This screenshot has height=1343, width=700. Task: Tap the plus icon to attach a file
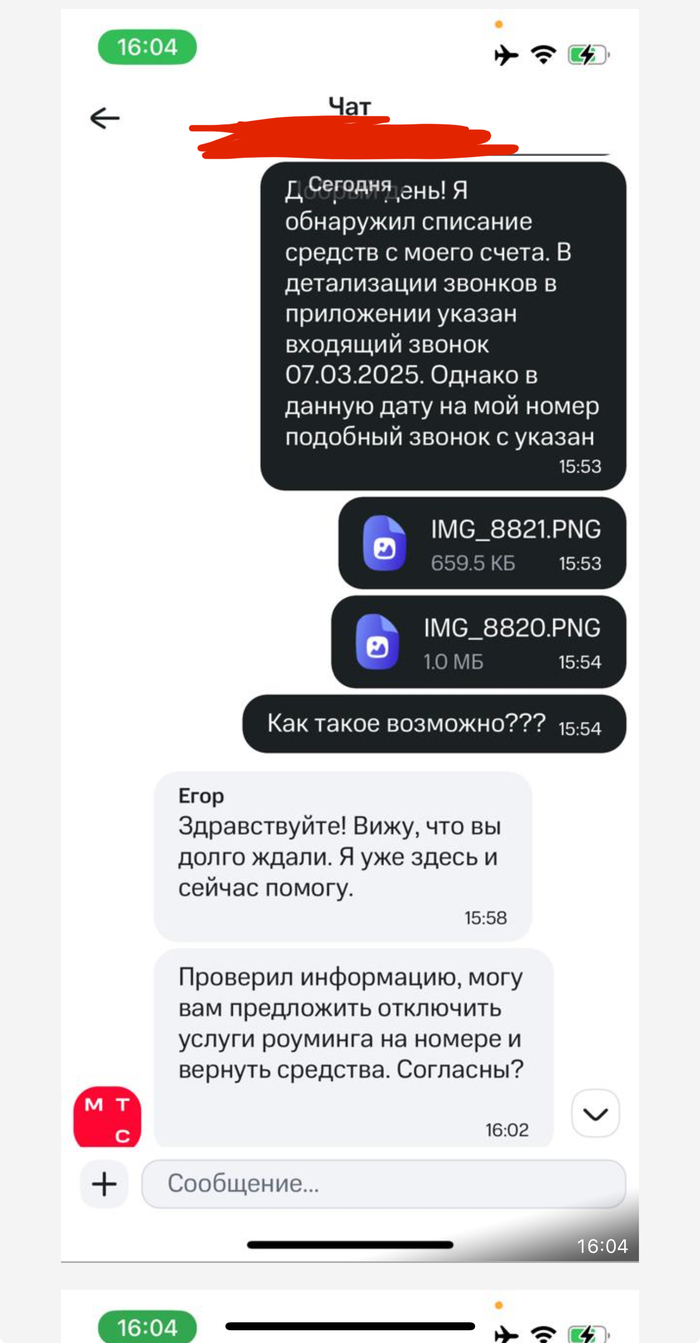coord(104,1185)
